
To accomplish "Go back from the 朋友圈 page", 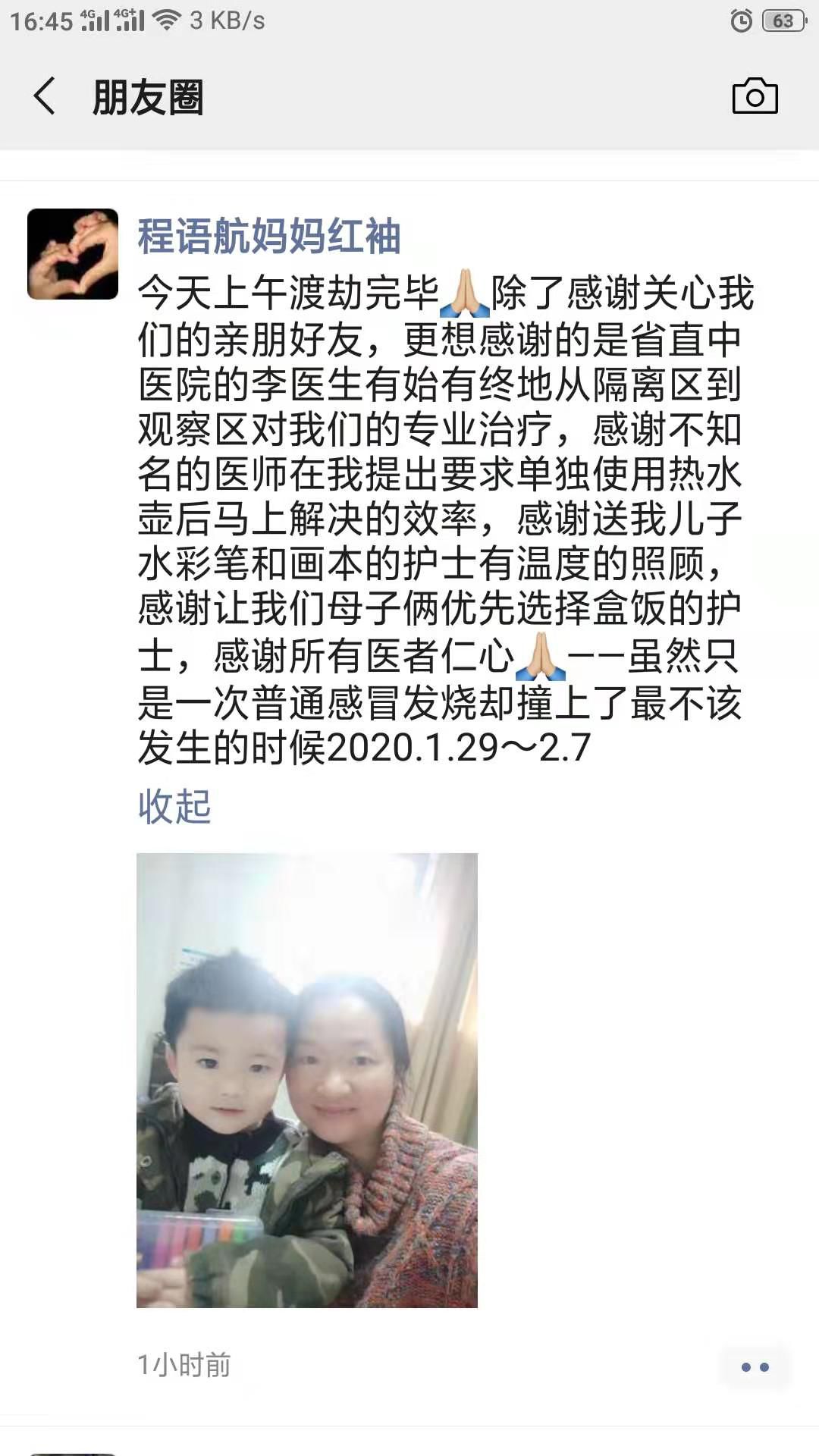I will click(x=44, y=96).
